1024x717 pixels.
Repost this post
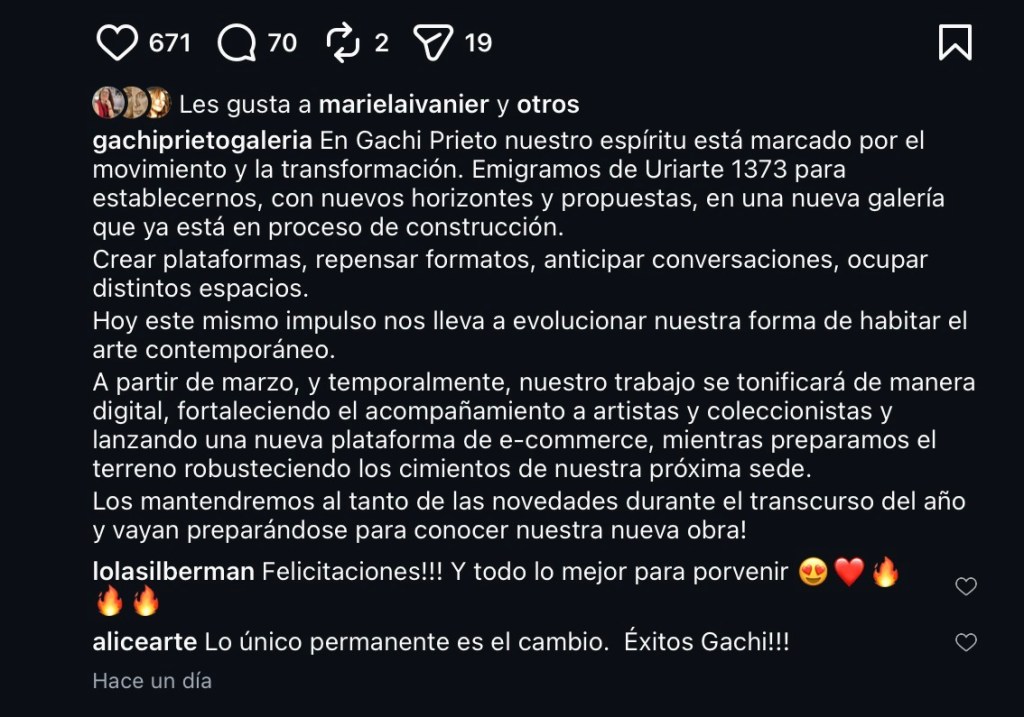(x=343, y=43)
